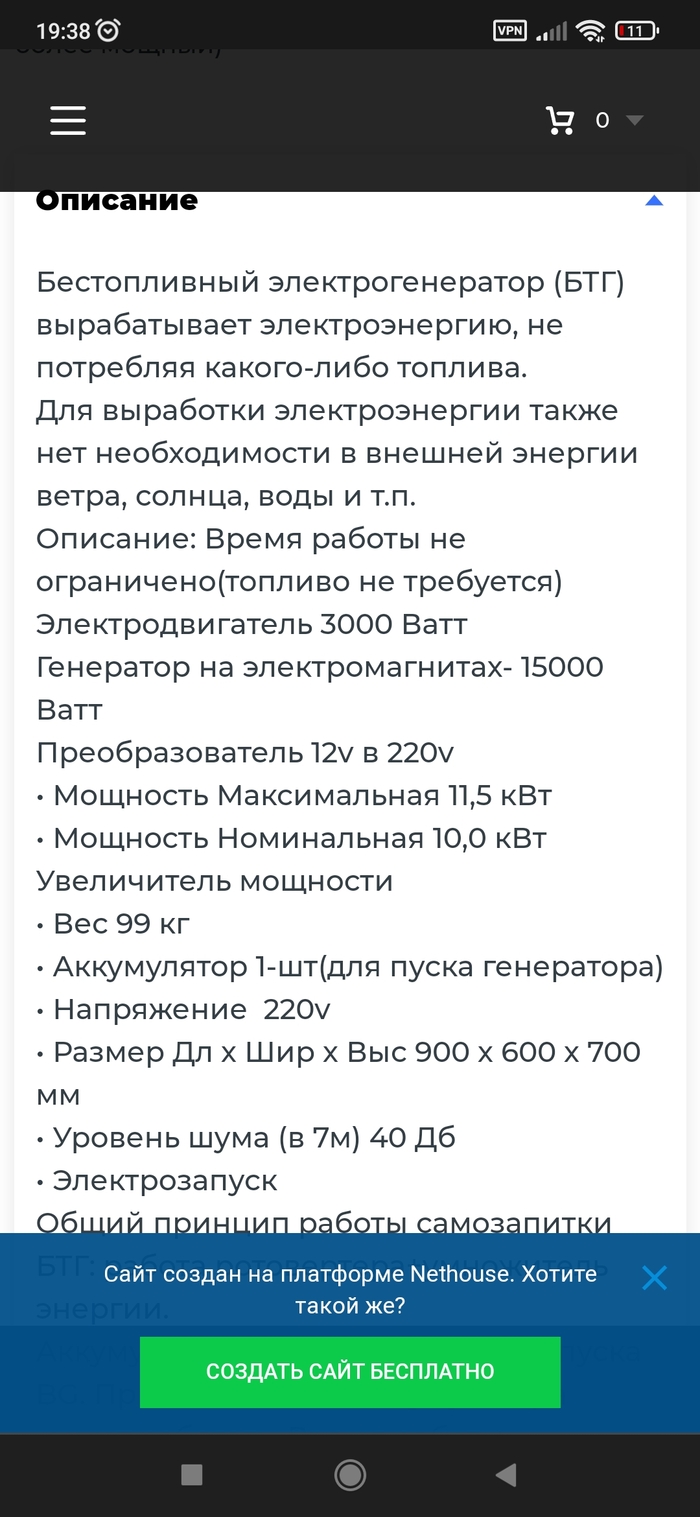Expand the cart dropdown arrow
This screenshot has height=1517, width=700.
(634, 121)
